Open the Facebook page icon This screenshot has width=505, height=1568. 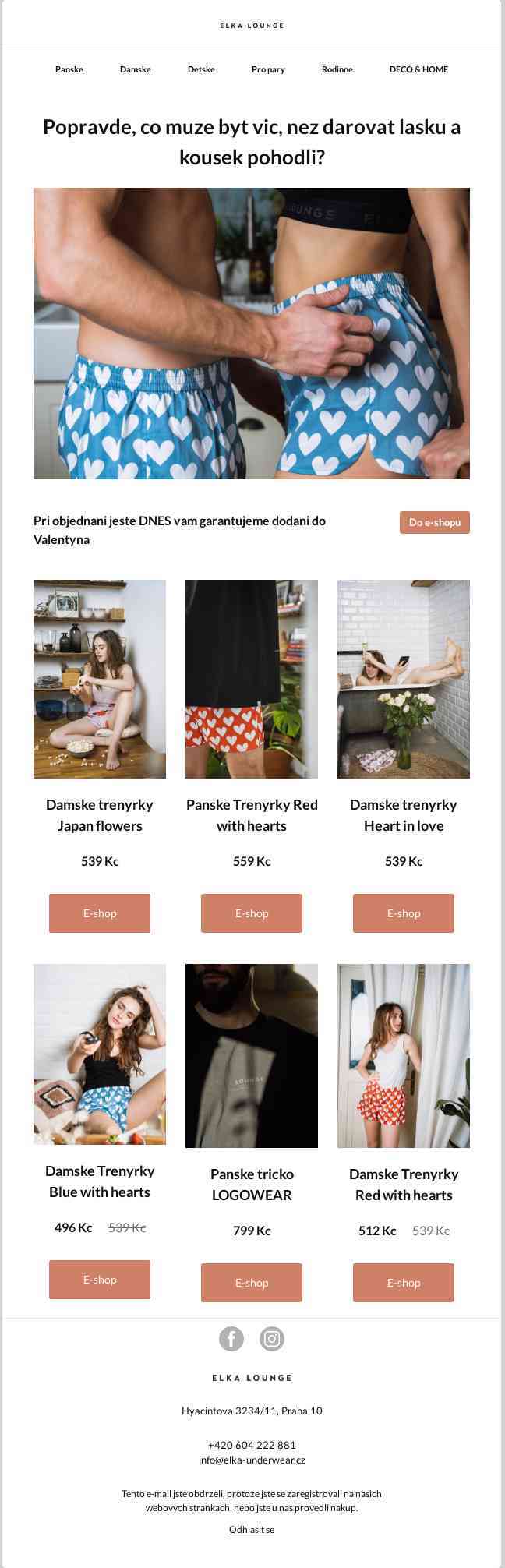pos(231,1339)
